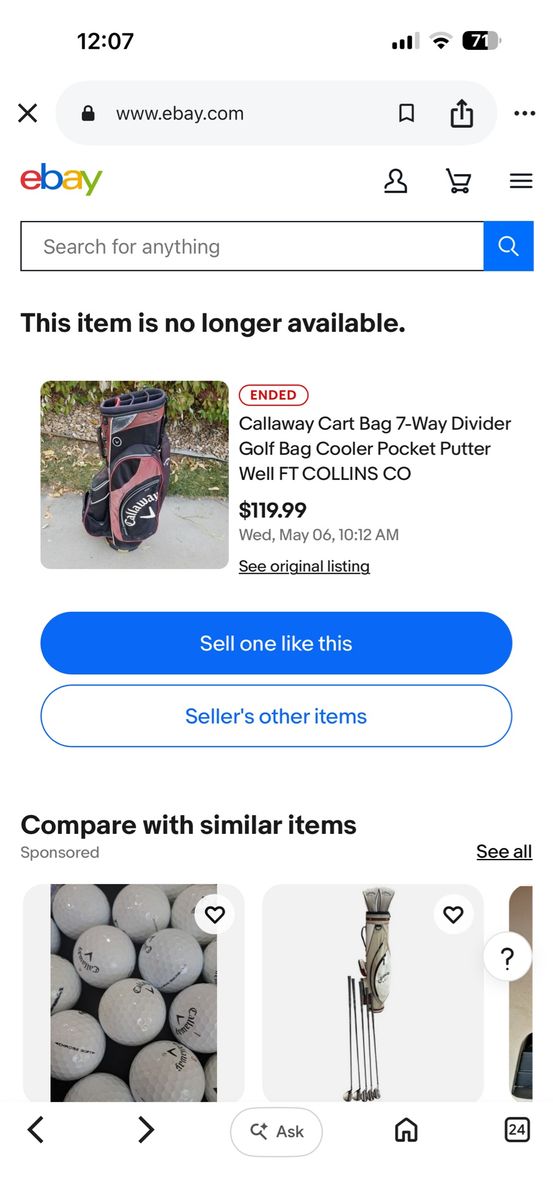The height and width of the screenshot is (1200, 553).
Task: Open See all similar items
Action: tap(504, 851)
